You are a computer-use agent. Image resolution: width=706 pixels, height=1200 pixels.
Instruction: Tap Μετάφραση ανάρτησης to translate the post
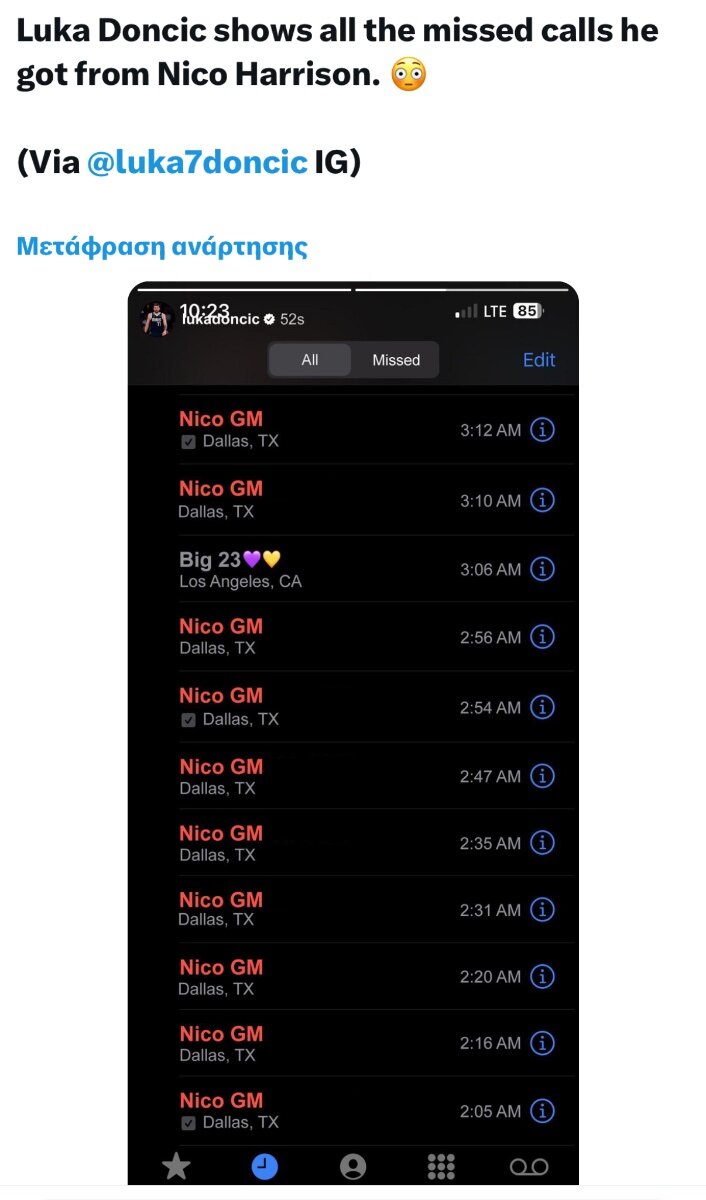pos(162,246)
